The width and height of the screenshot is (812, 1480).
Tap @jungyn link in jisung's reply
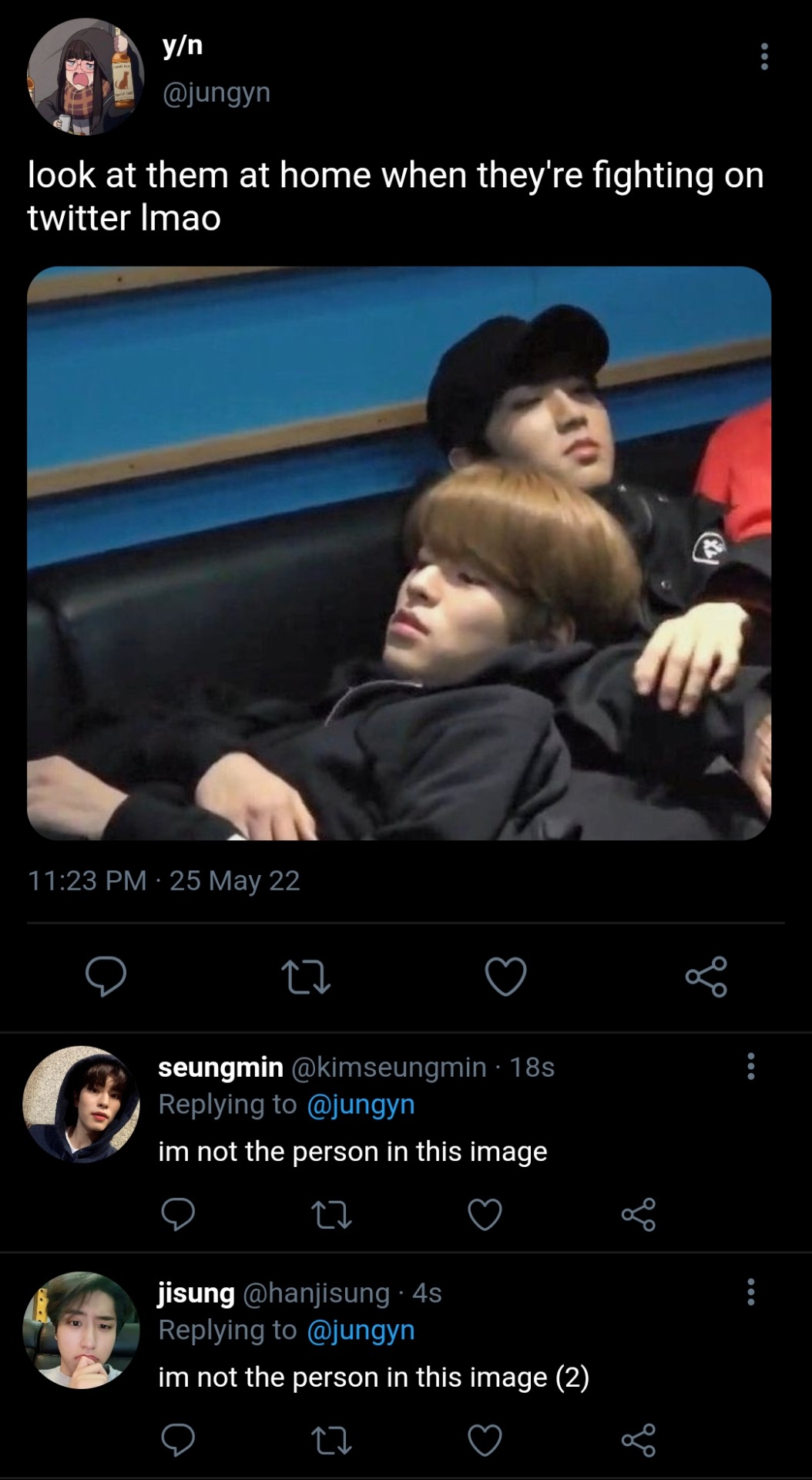(361, 1330)
